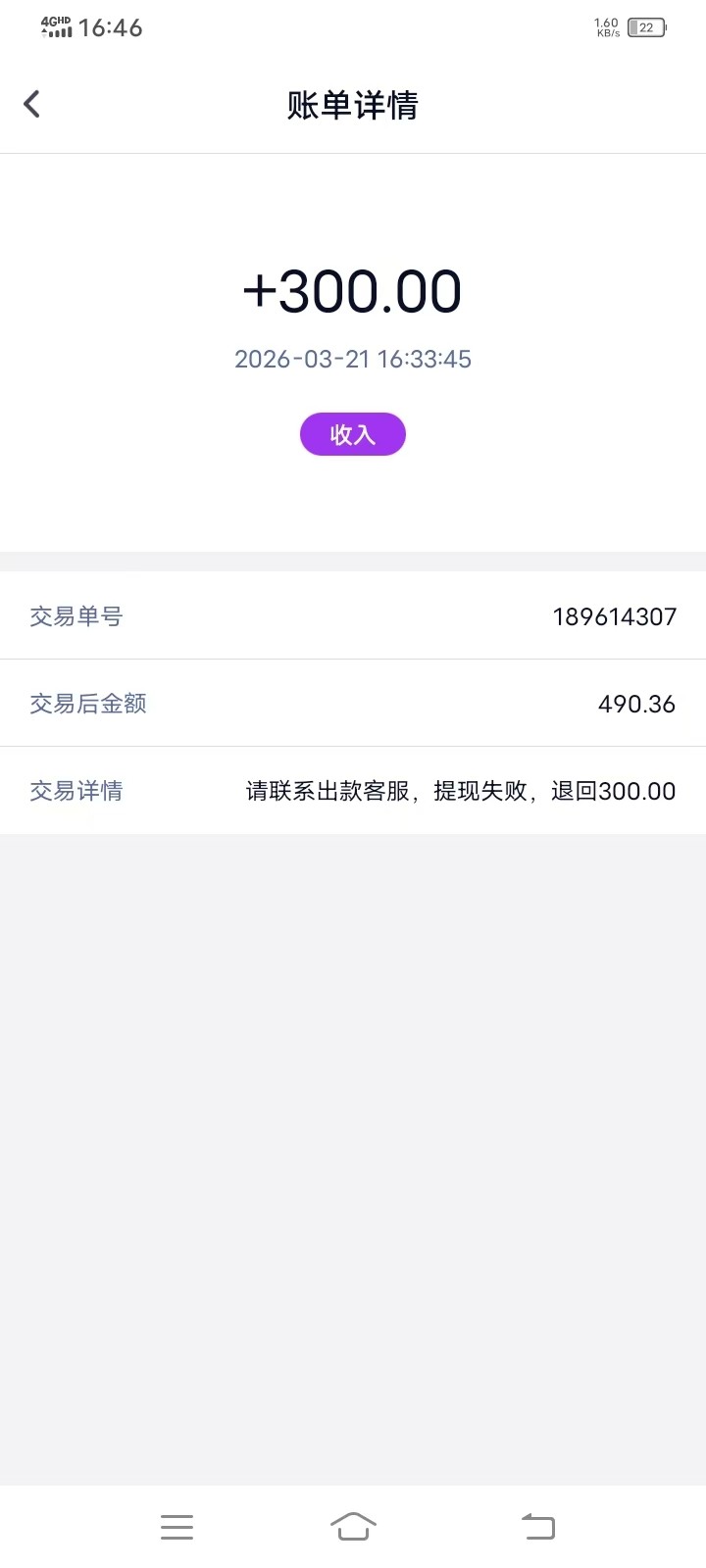Go back from the 账单详情 page
The height and width of the screenshot is (1568, 706).
pos(32,104)
